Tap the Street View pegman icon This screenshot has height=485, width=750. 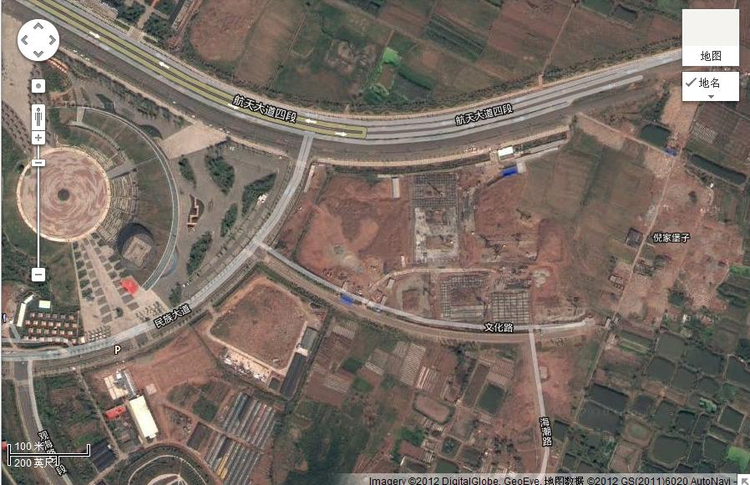click(x=38, y=113)
